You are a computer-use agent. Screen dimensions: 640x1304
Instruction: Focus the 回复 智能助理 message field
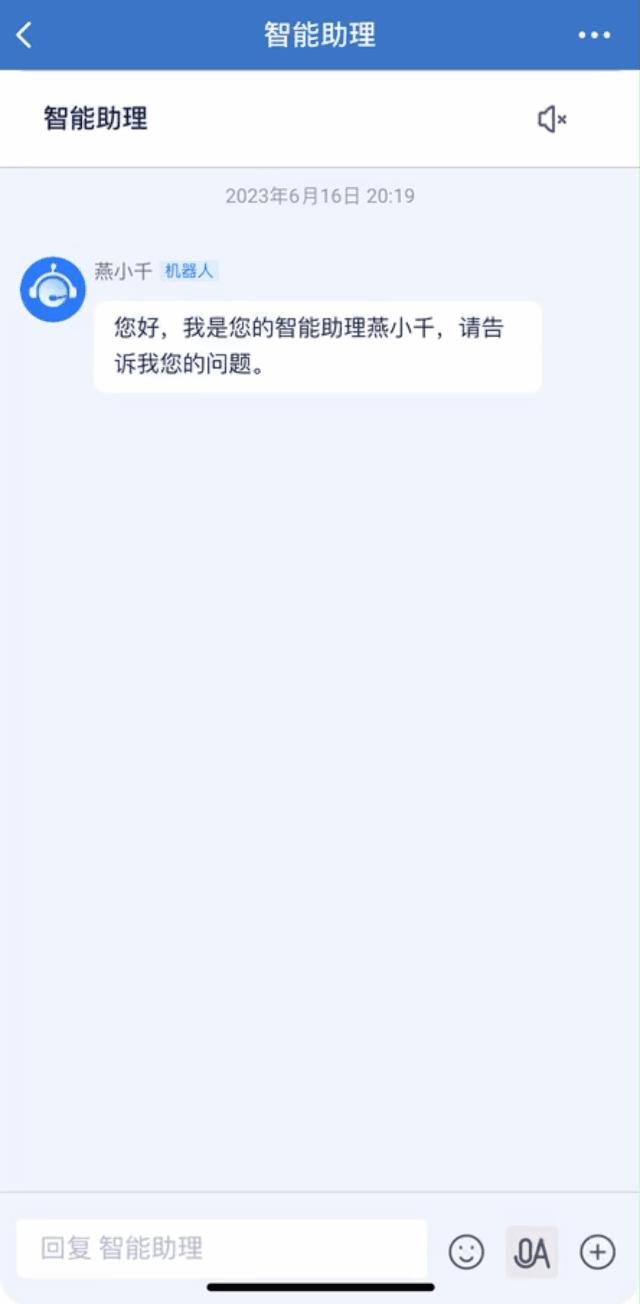(x=222, y=1248)
